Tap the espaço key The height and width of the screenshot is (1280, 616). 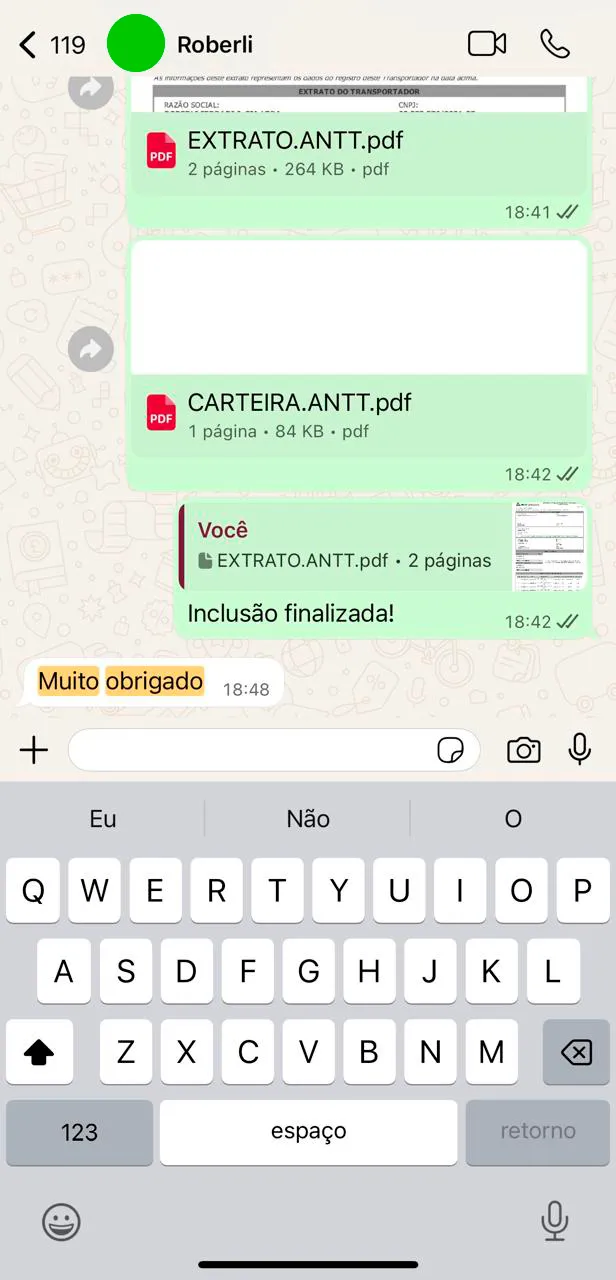click(x=308, y=1132)
